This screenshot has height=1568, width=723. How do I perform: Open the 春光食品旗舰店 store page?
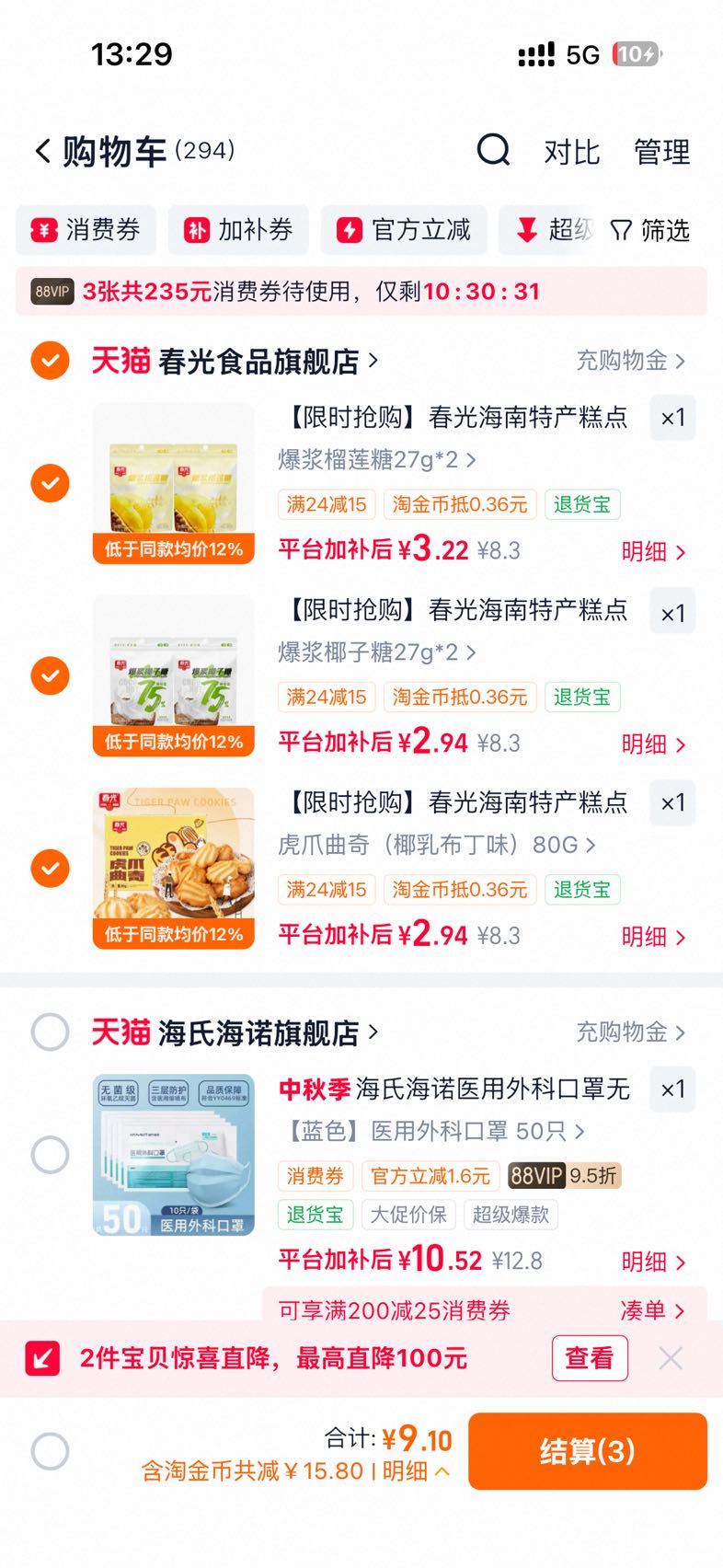pos(269,362)
